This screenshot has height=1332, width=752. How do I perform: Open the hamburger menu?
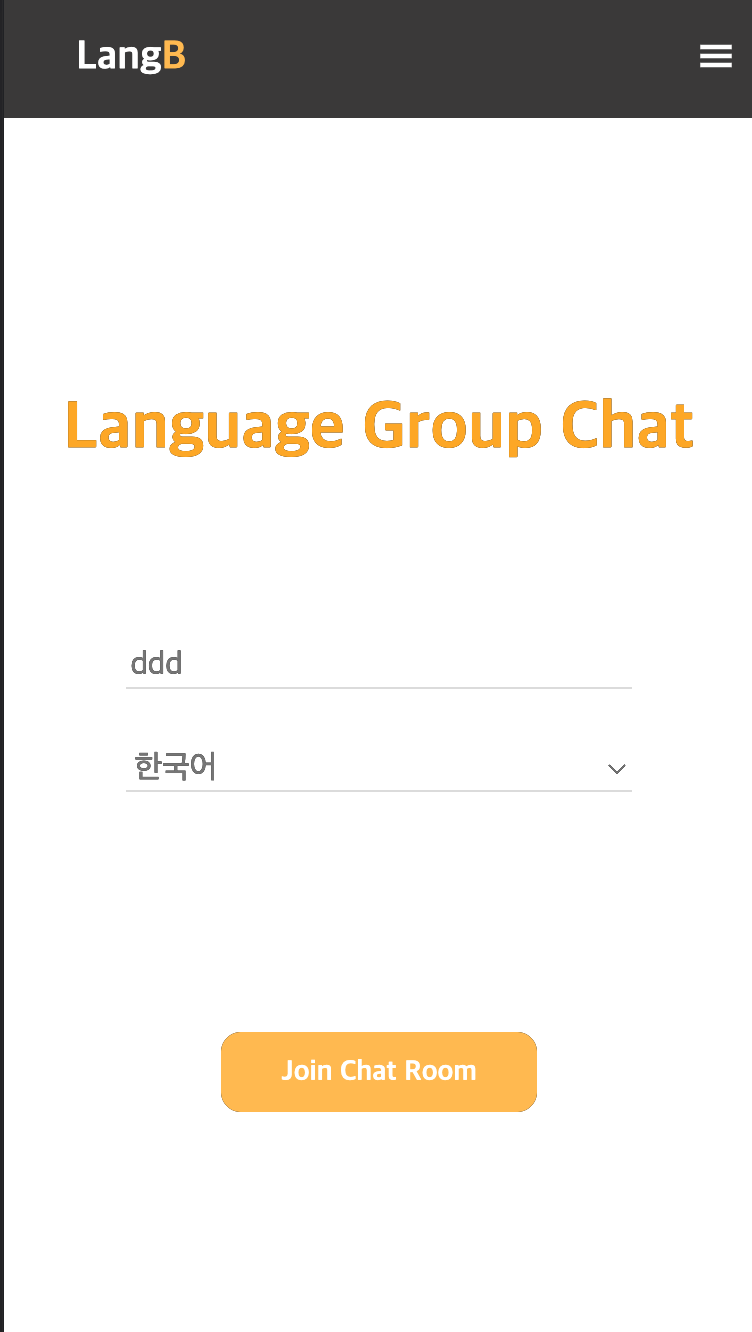pyautogui.click(x=716, y=57)
